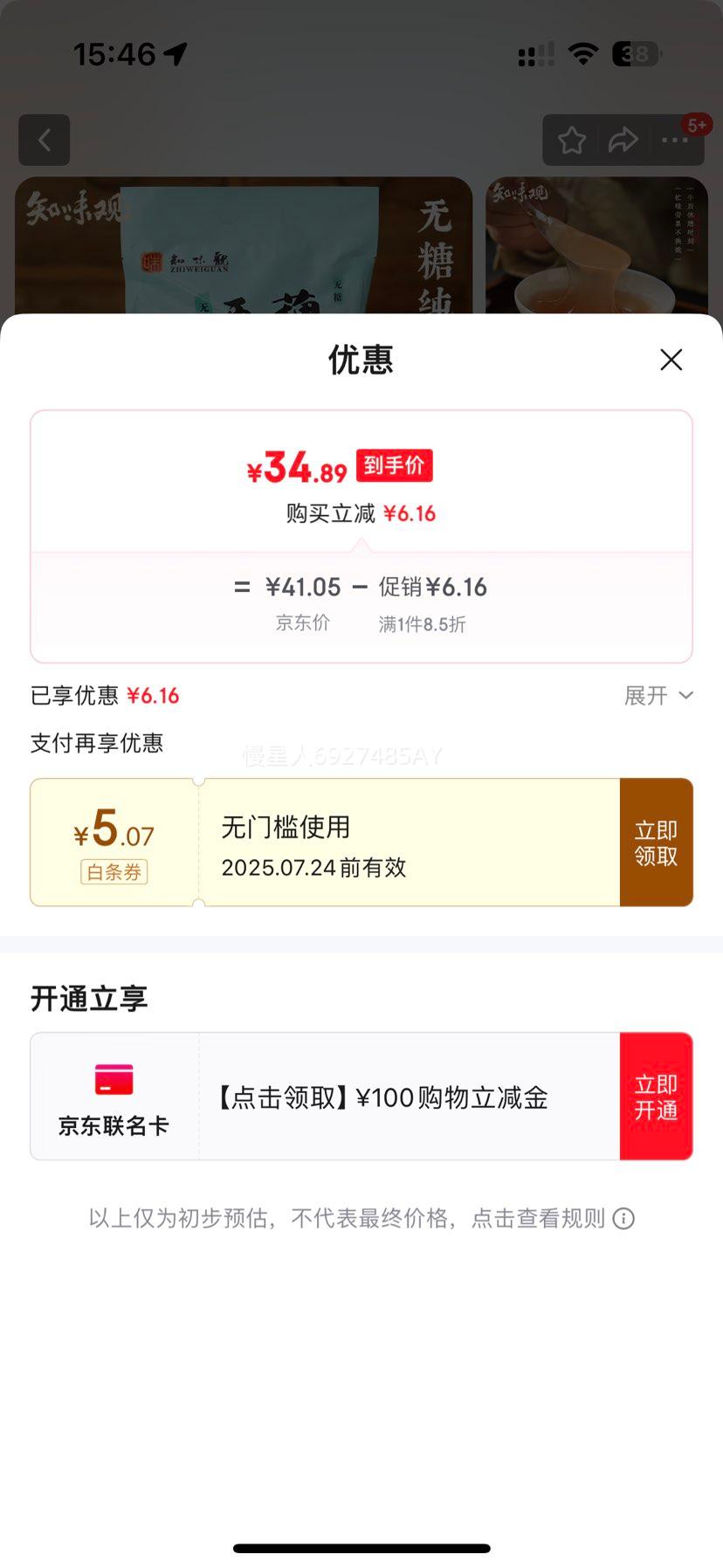Viewport: 723px width, 1568px height.
Task: Tap 立即开通 for 京东联名卡
Action: pyautogui.click(x=656, y=1097)
